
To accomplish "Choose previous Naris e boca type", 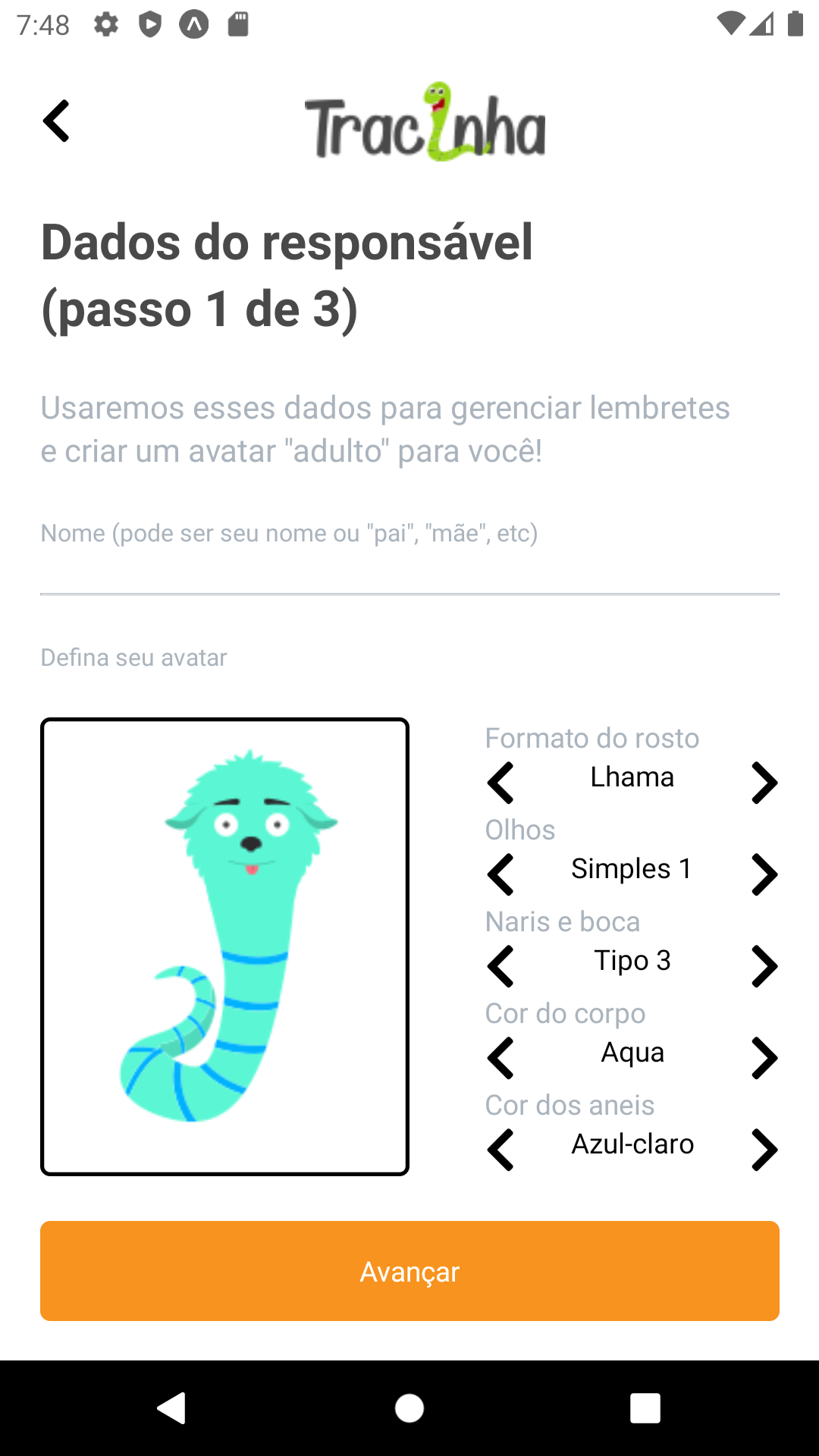I will pos(500,966).
